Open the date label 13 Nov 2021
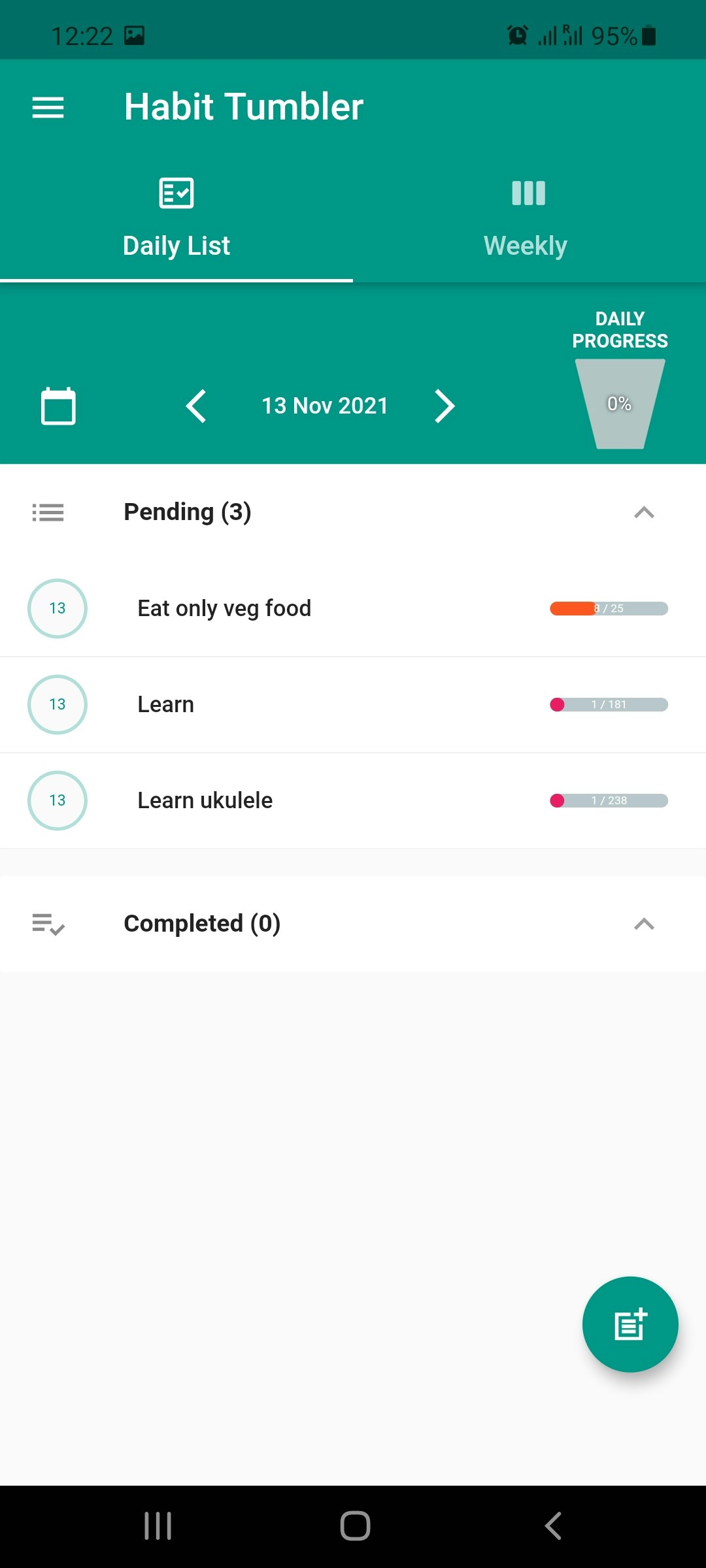 pyautogui.click(x=325, y=405)
